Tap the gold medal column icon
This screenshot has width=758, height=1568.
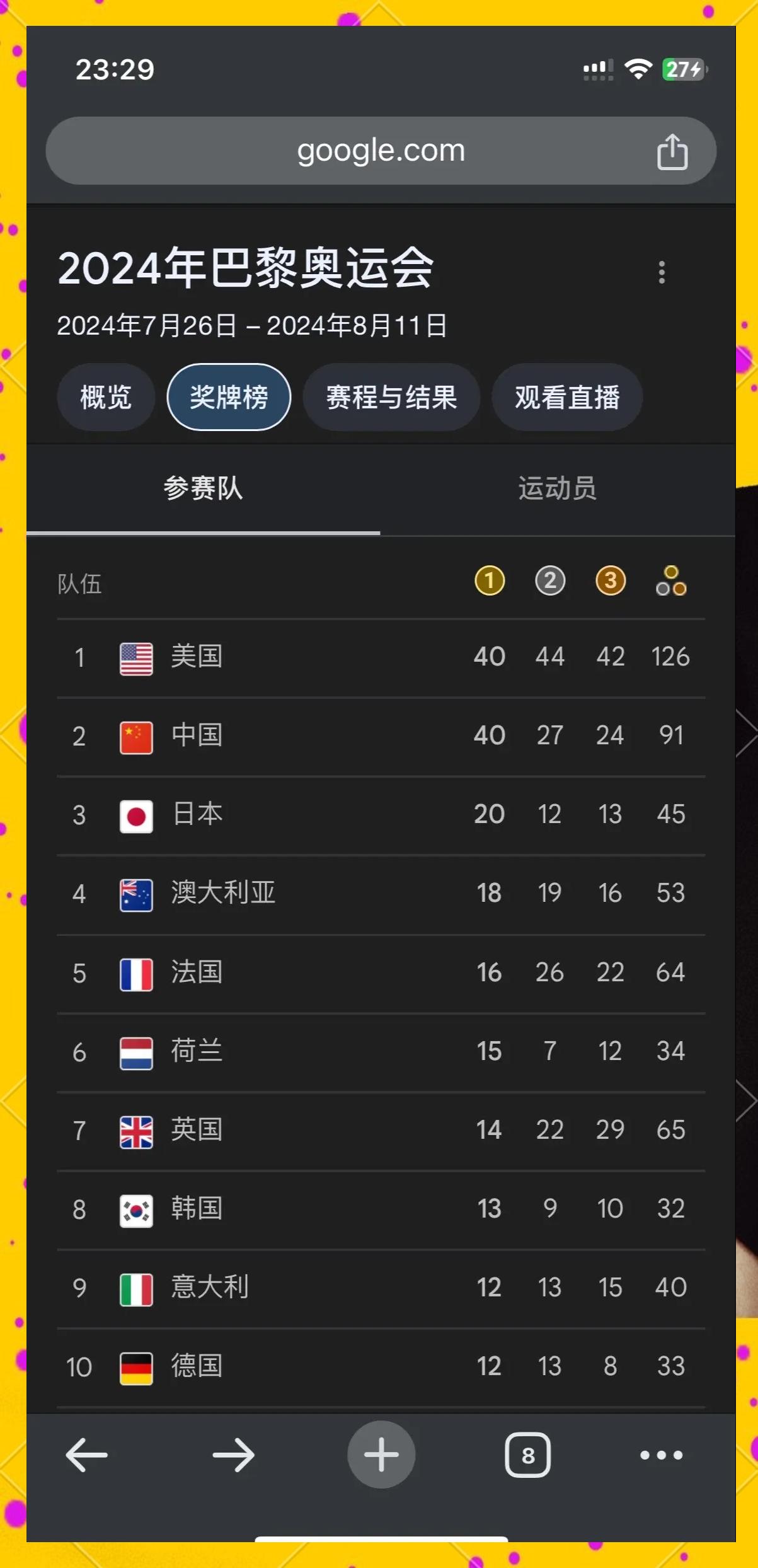click(490, 581)
